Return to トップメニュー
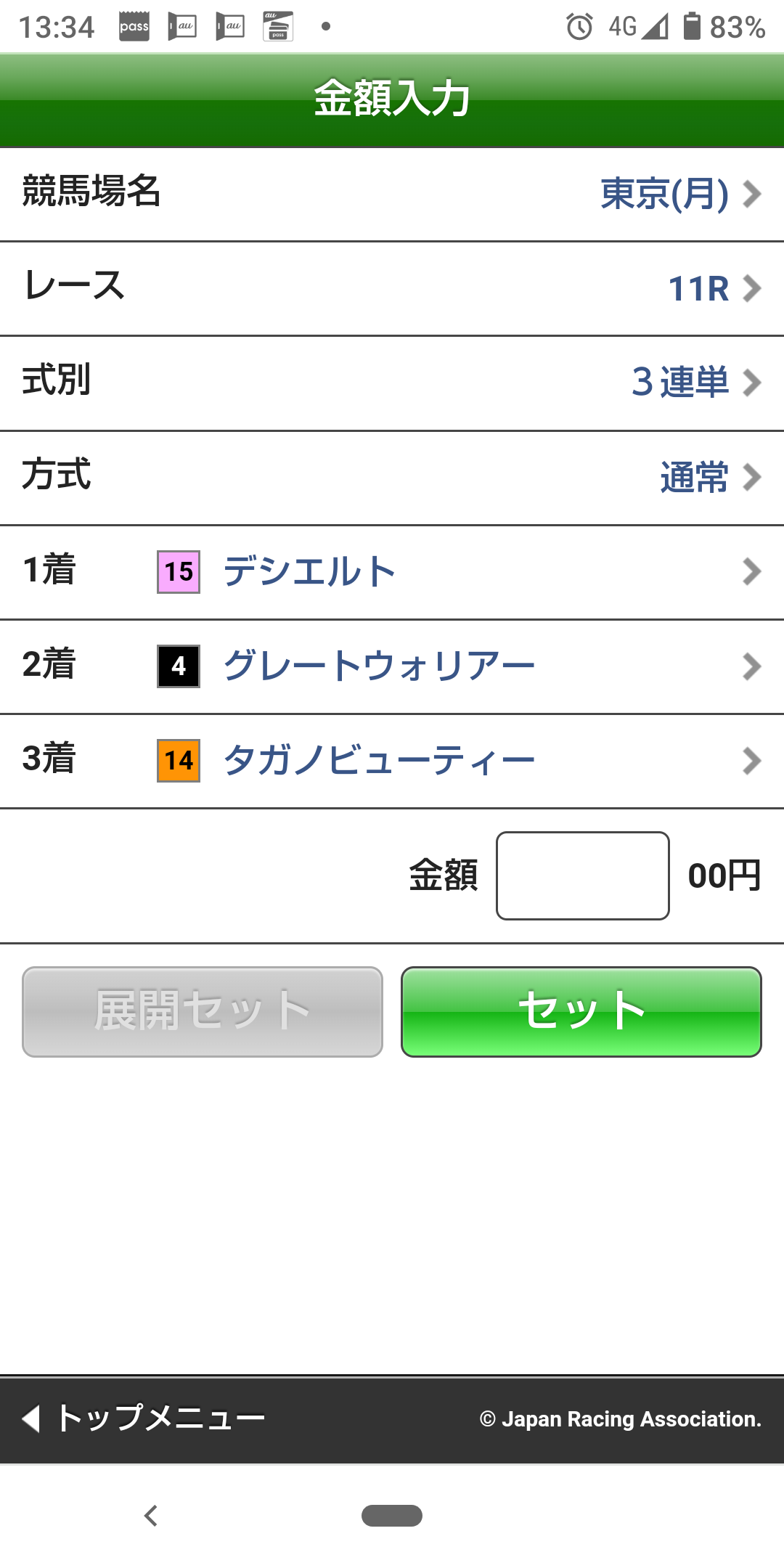Screen dimensions: 784x1568 (145, 1418)
